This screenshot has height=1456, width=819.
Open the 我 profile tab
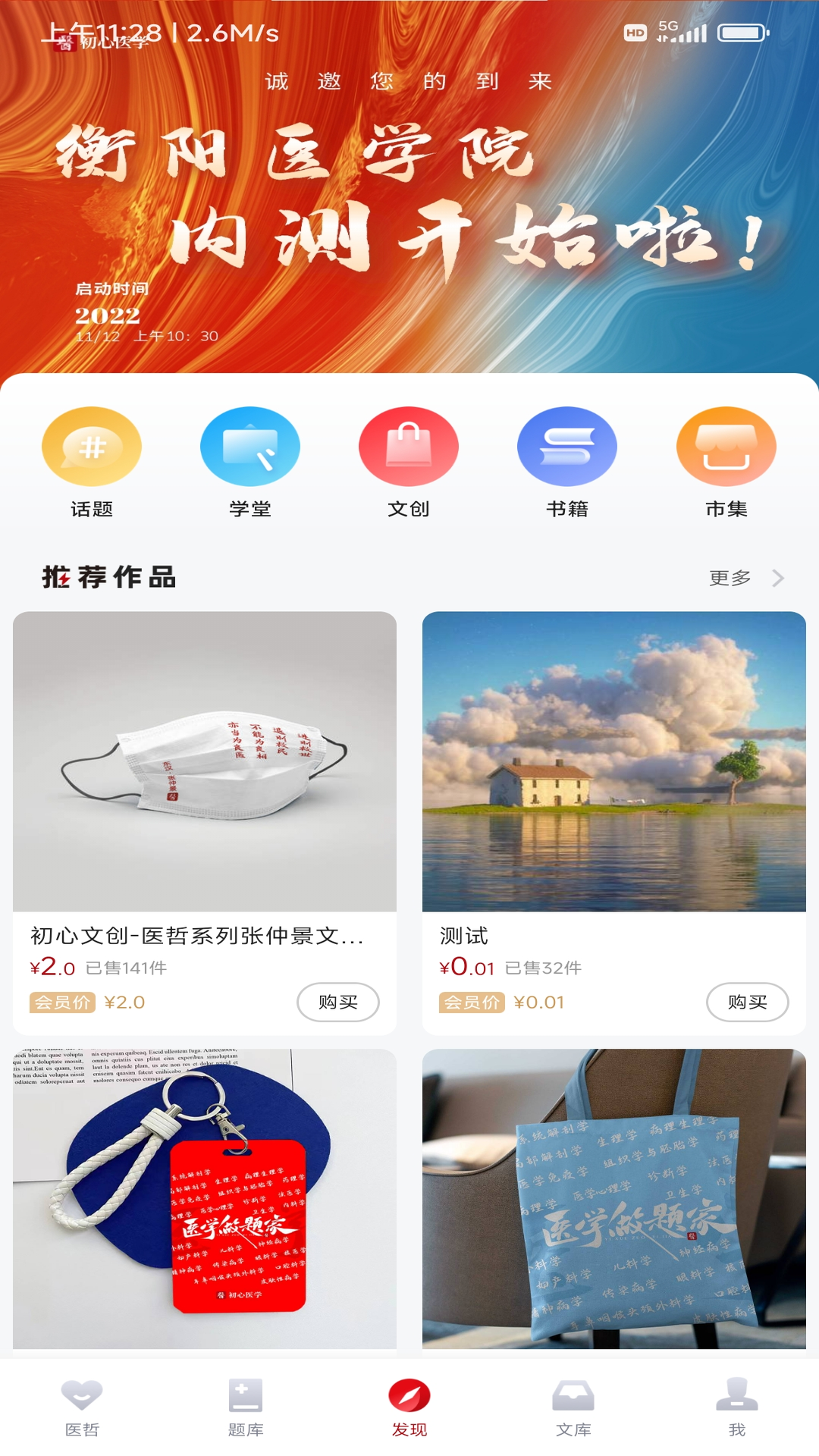click(x=737, y=1407)
